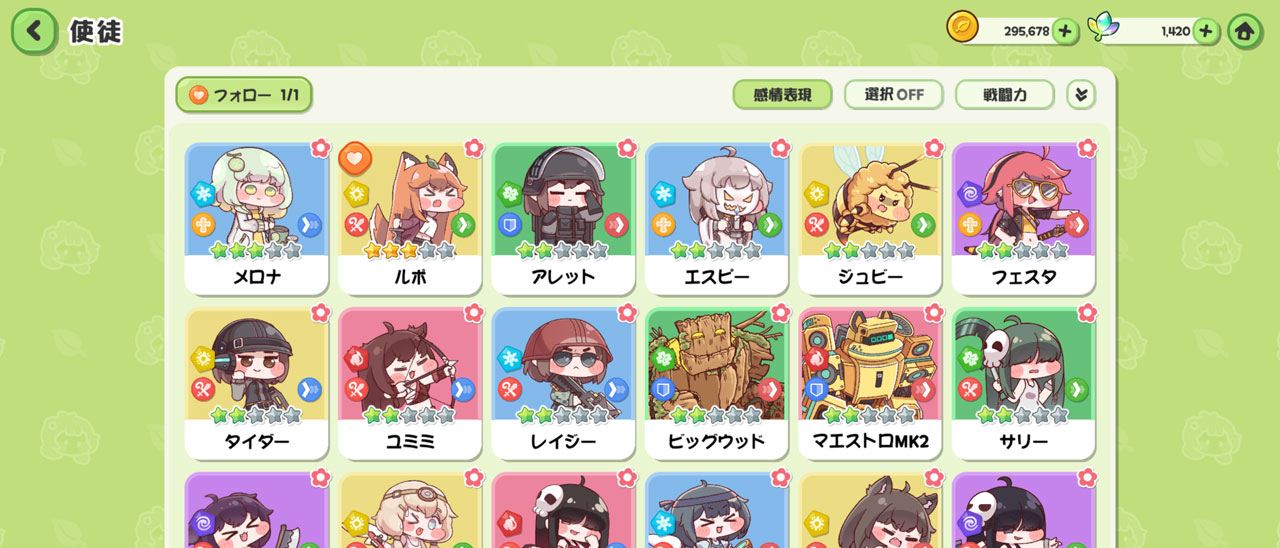Select the エスピー character card
The width and height of the screenshot is (1280, 548).
click(x=717, y=218)
